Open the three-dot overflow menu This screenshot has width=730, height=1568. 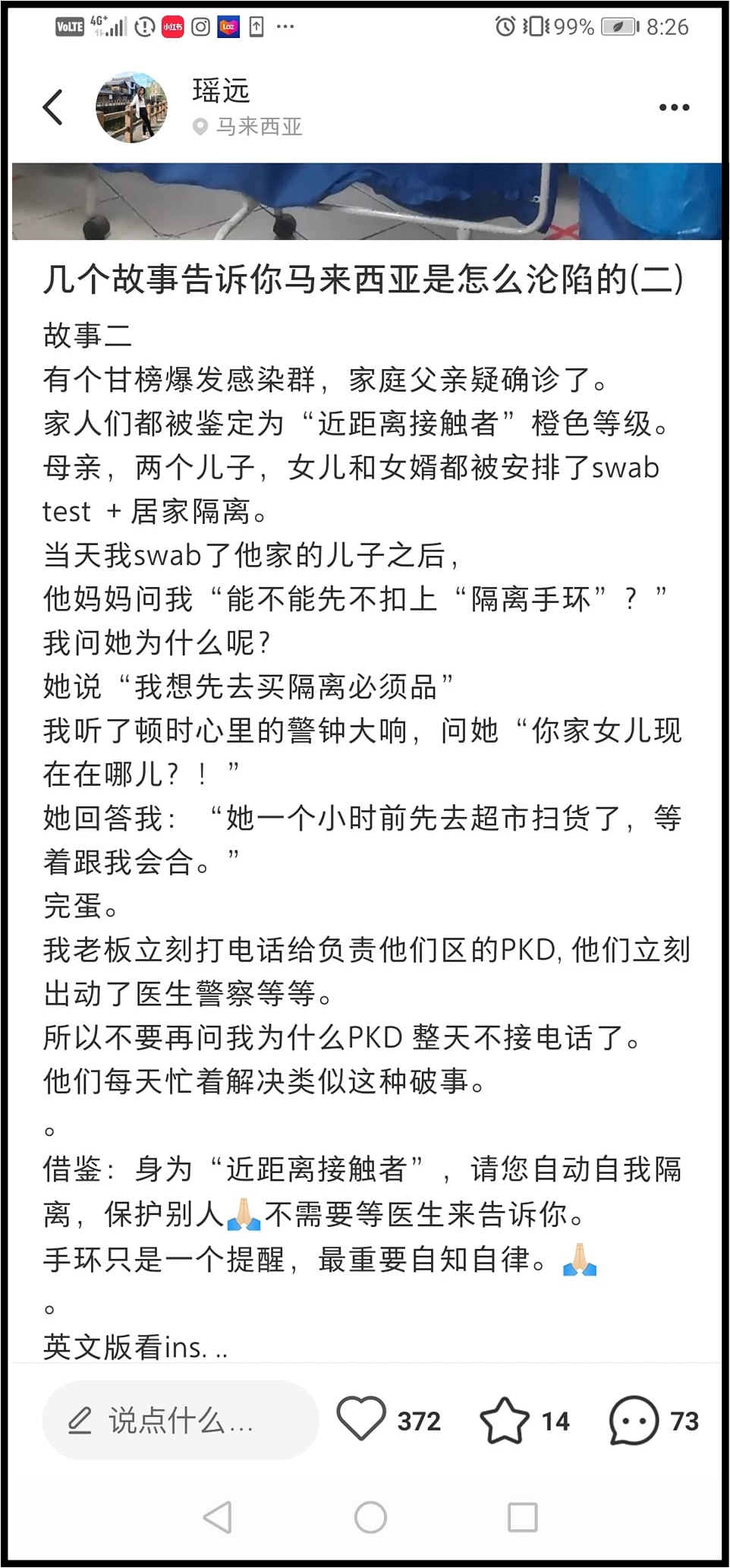tap(674, 108)
